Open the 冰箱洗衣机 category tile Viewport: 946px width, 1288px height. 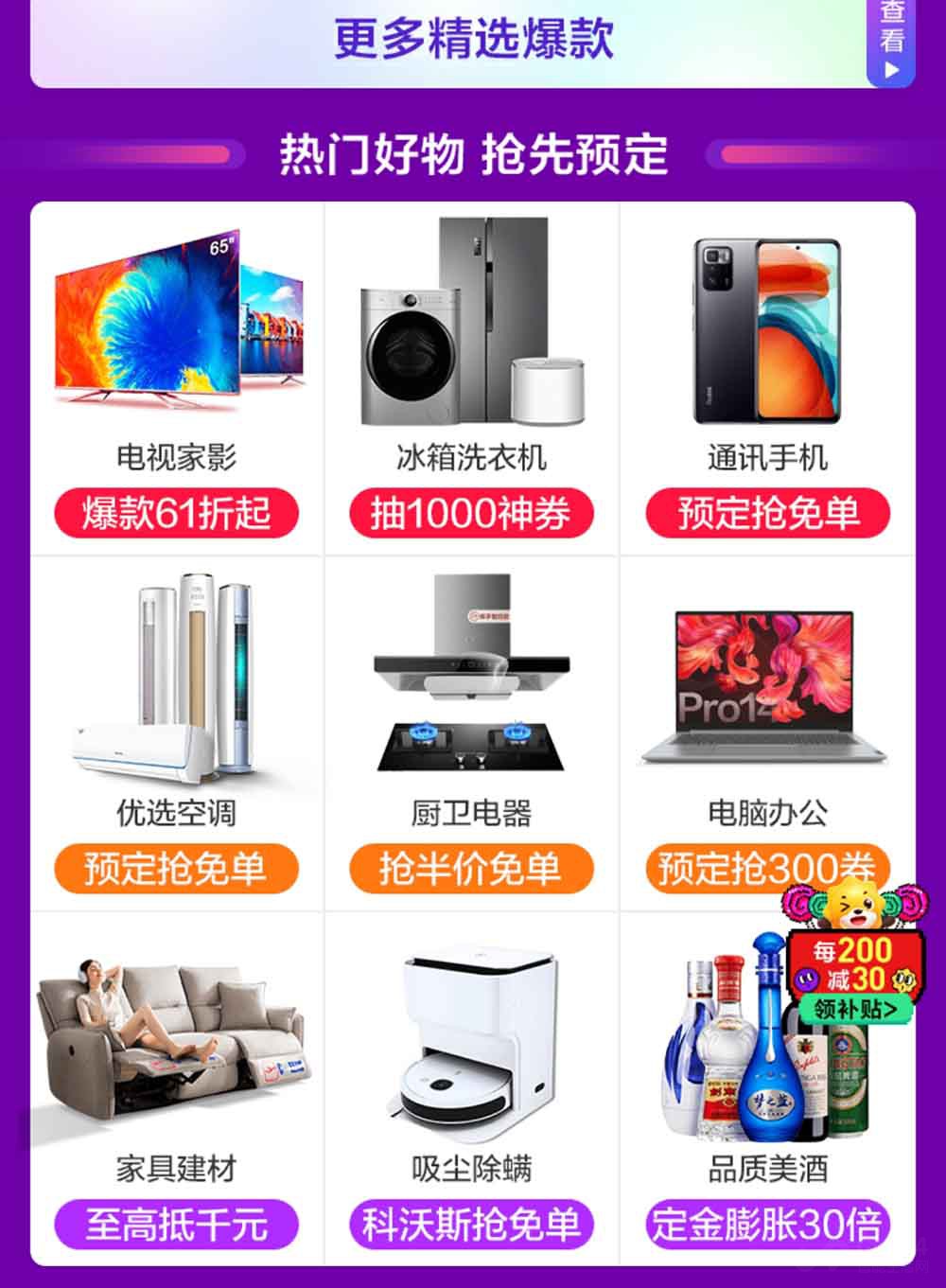[471, 379]
